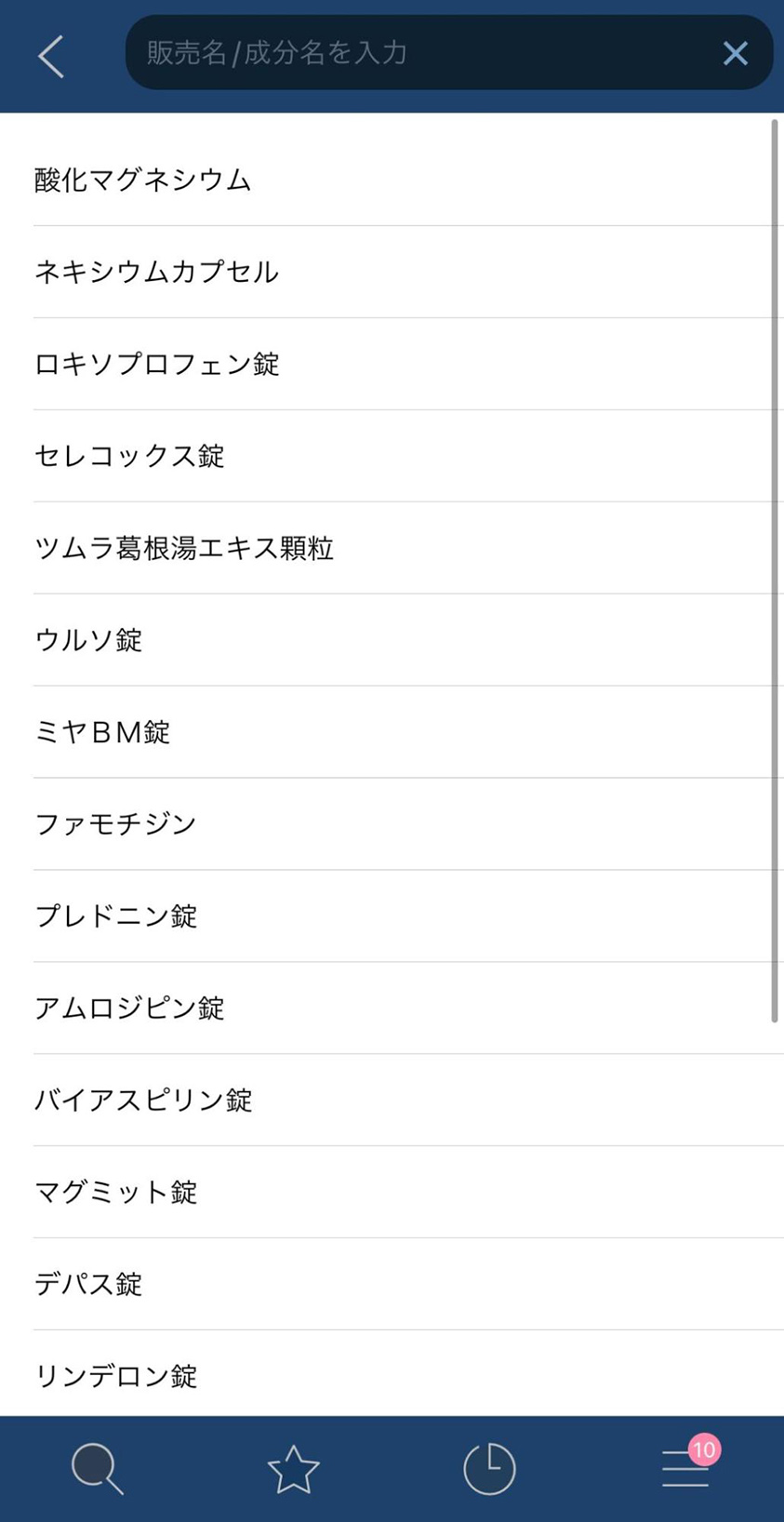Tap the マグミット錠 row
This screenshot has height=1522, width=784.
click(392, 1193)
